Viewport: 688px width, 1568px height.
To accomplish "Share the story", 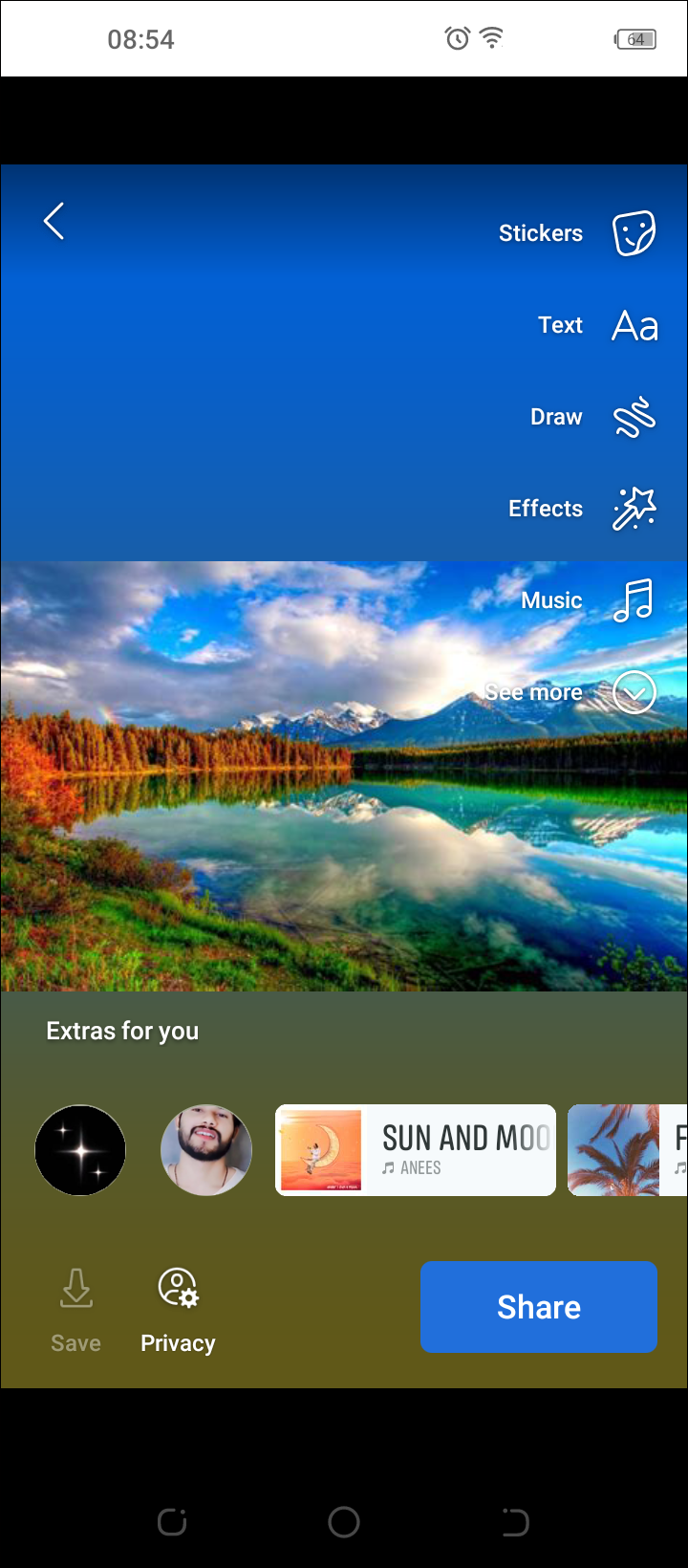I will (x=538, y=1307).
